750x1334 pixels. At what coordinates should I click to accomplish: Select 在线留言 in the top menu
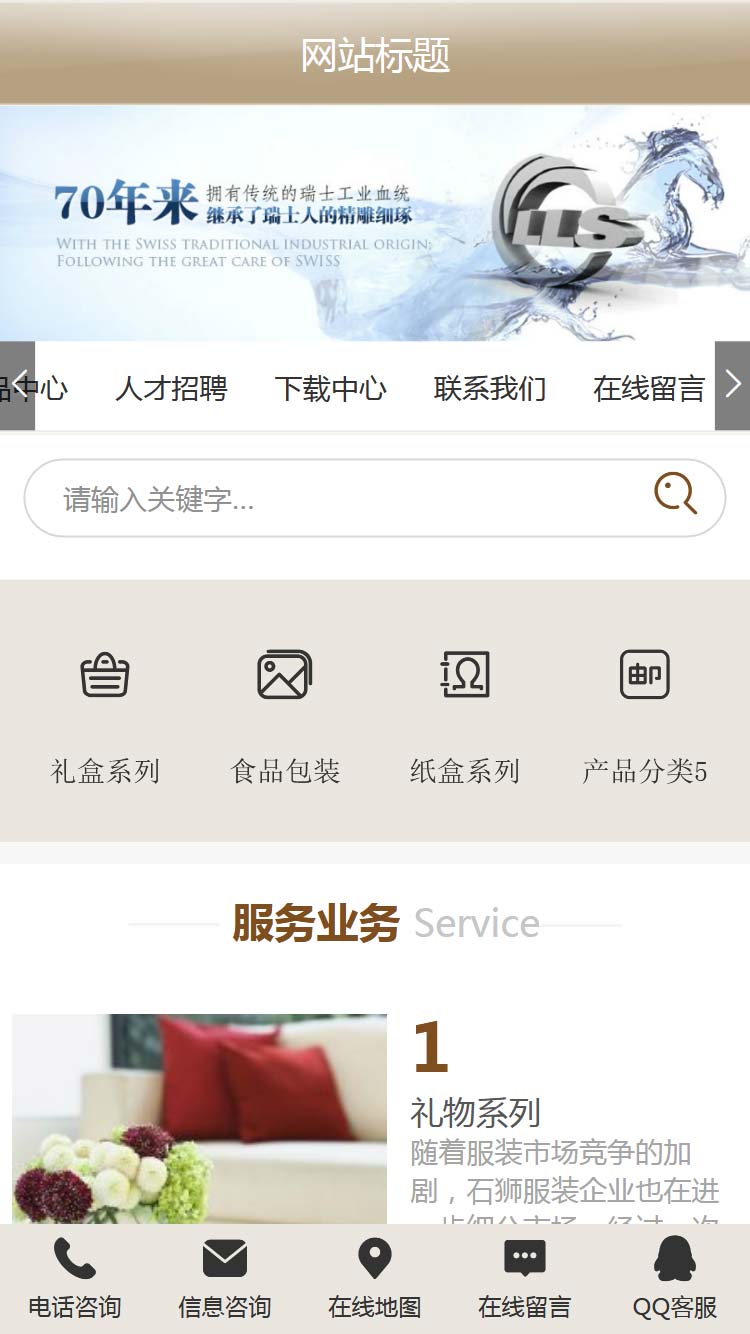point(649,388)
